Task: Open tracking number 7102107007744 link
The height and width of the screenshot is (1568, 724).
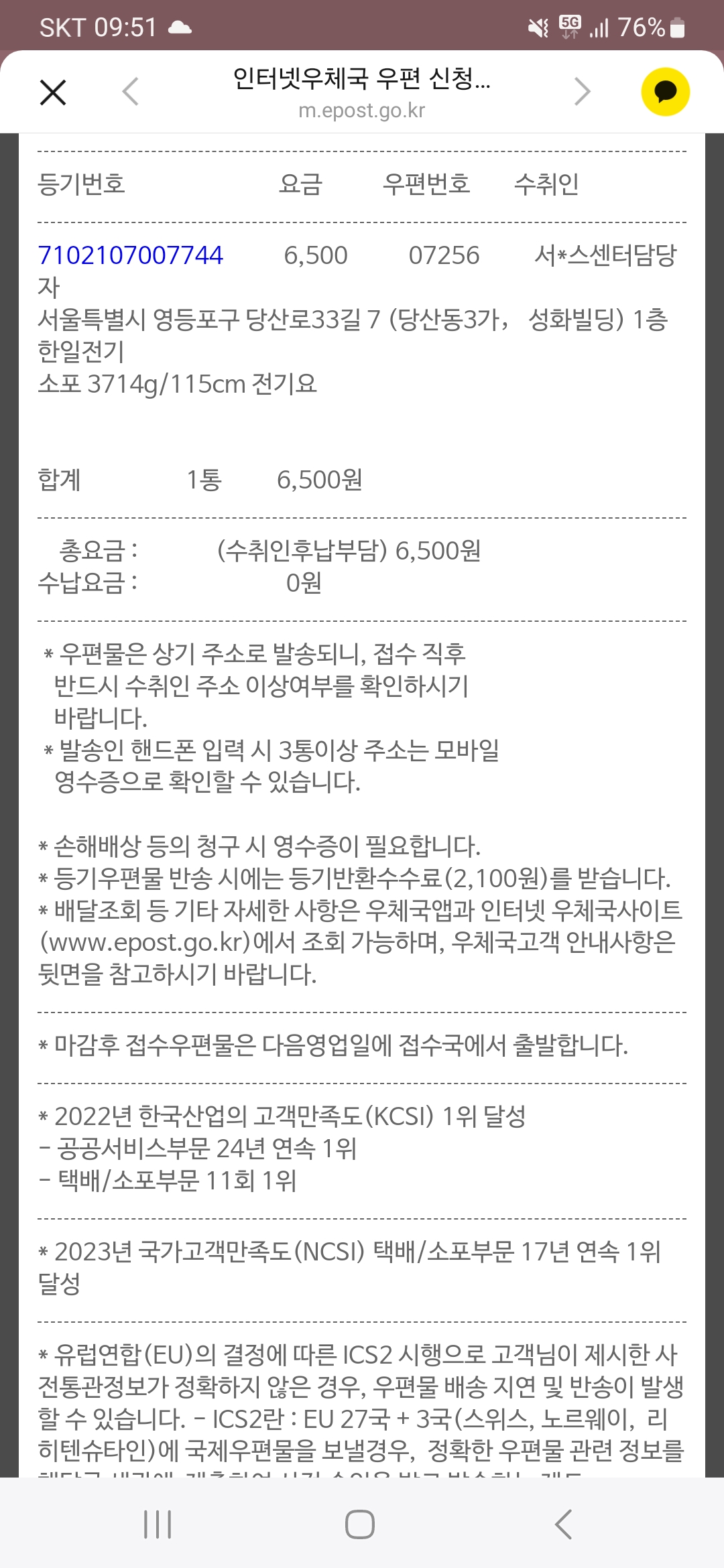Action: point(131,255)
